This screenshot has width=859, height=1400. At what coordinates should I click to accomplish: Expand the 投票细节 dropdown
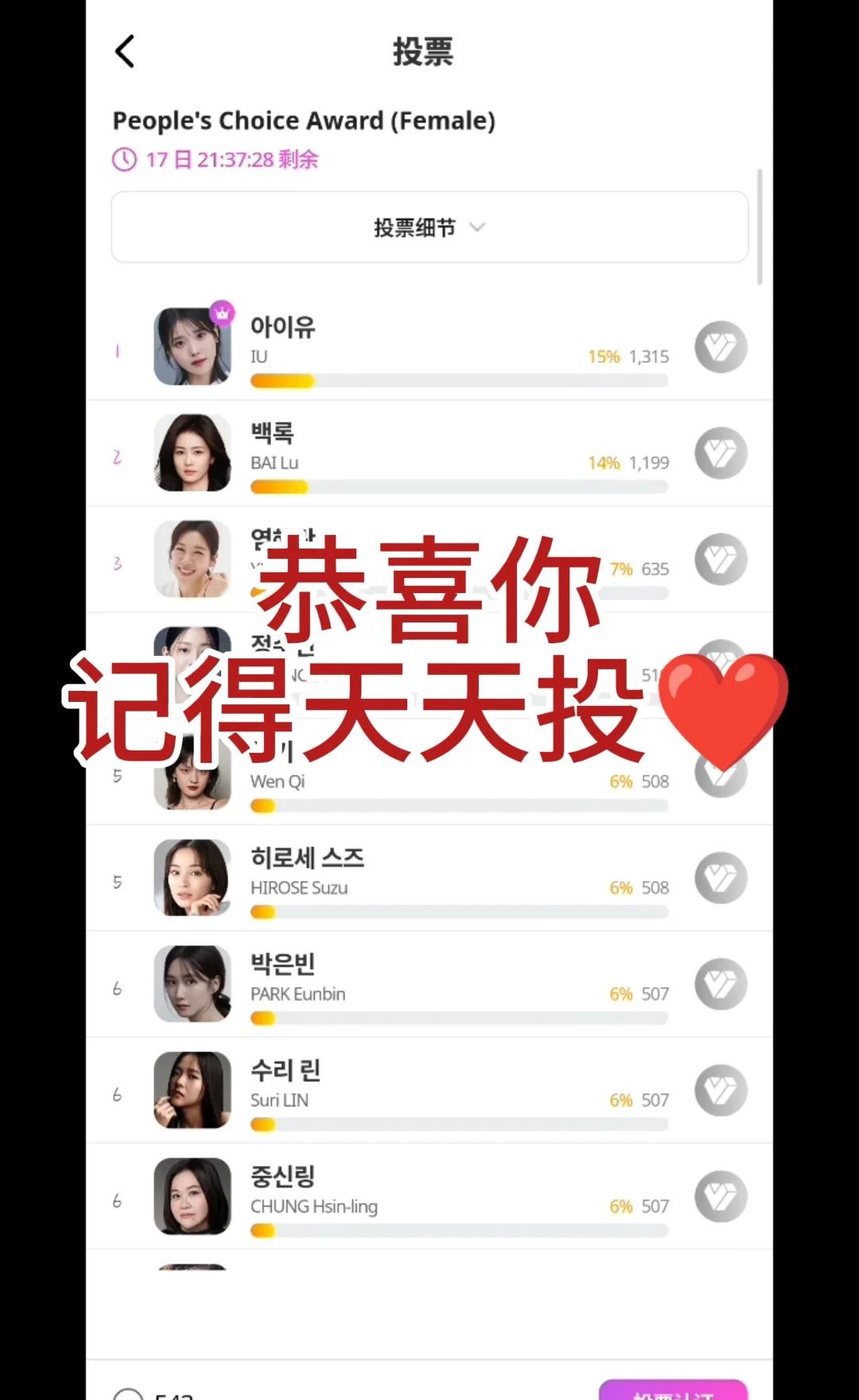429,227
